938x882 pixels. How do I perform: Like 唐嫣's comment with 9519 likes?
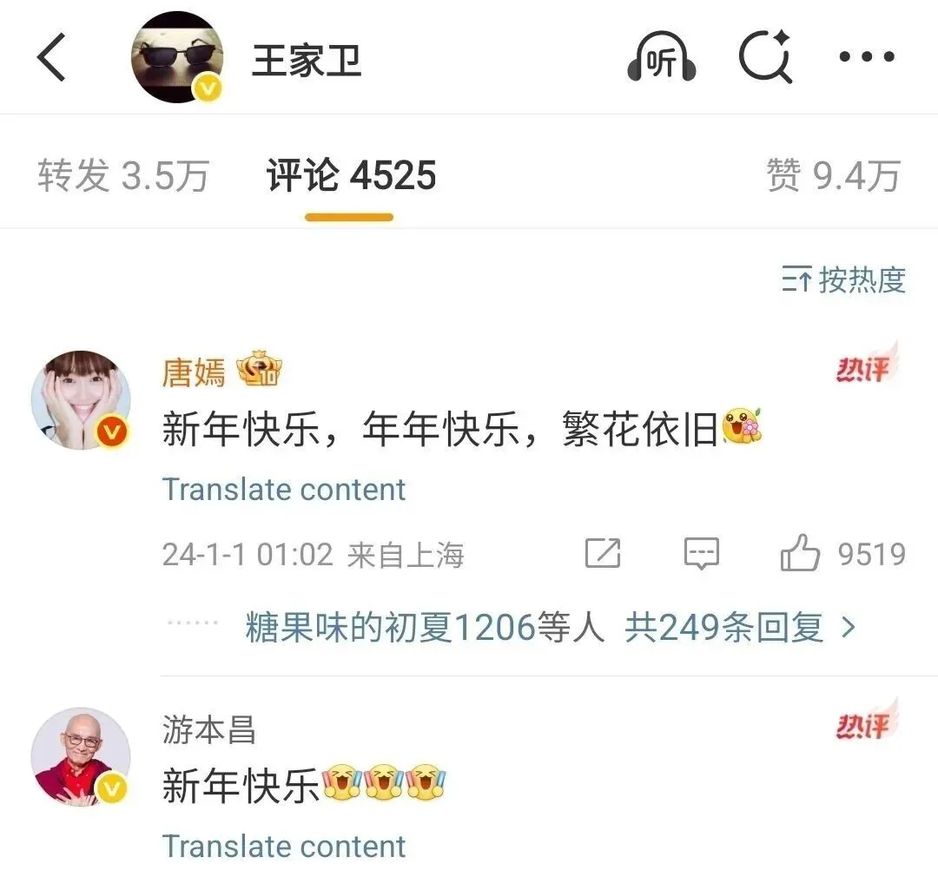[800, 553]
